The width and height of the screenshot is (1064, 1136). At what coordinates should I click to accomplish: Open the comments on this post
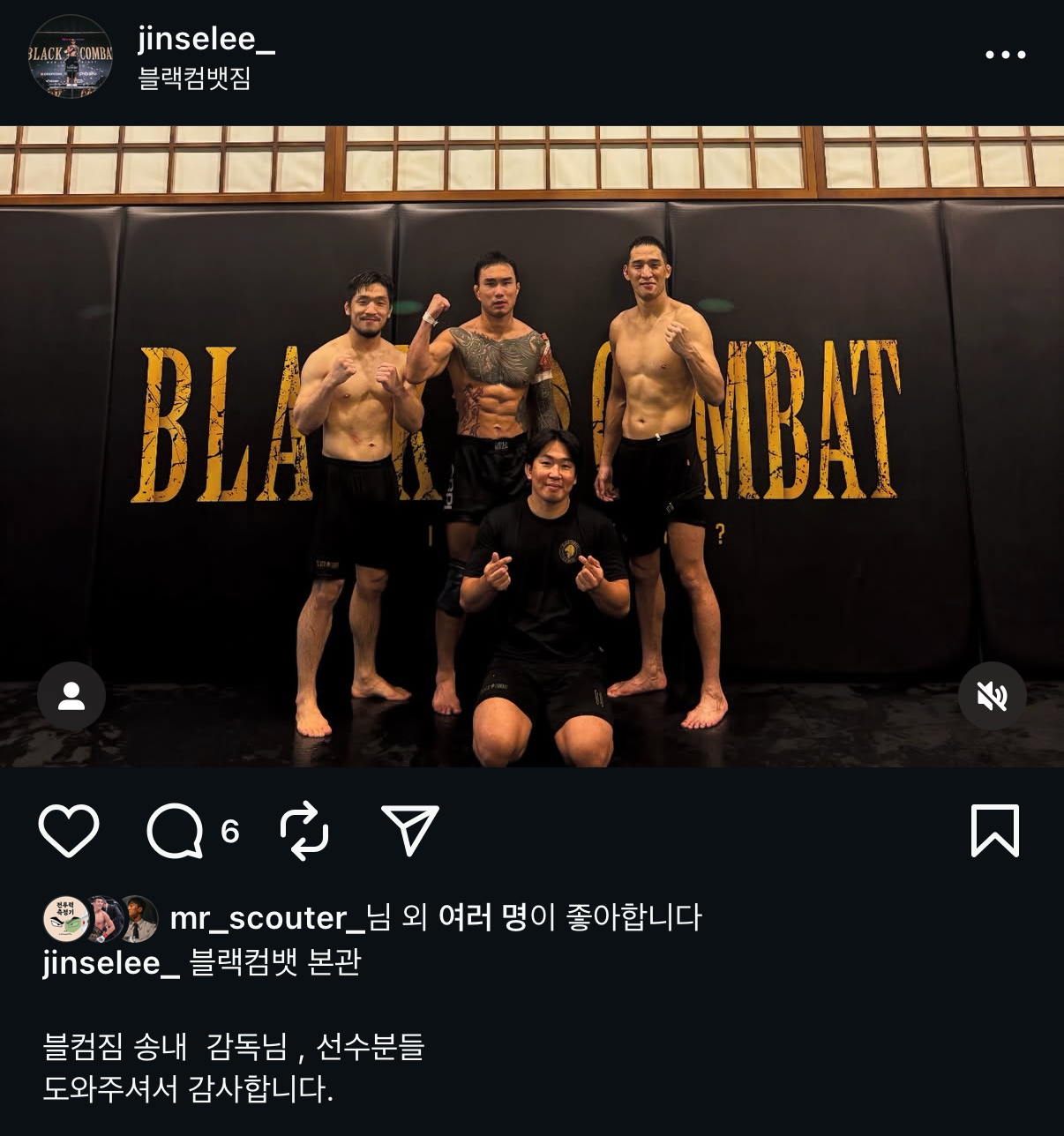coord(175,830)
